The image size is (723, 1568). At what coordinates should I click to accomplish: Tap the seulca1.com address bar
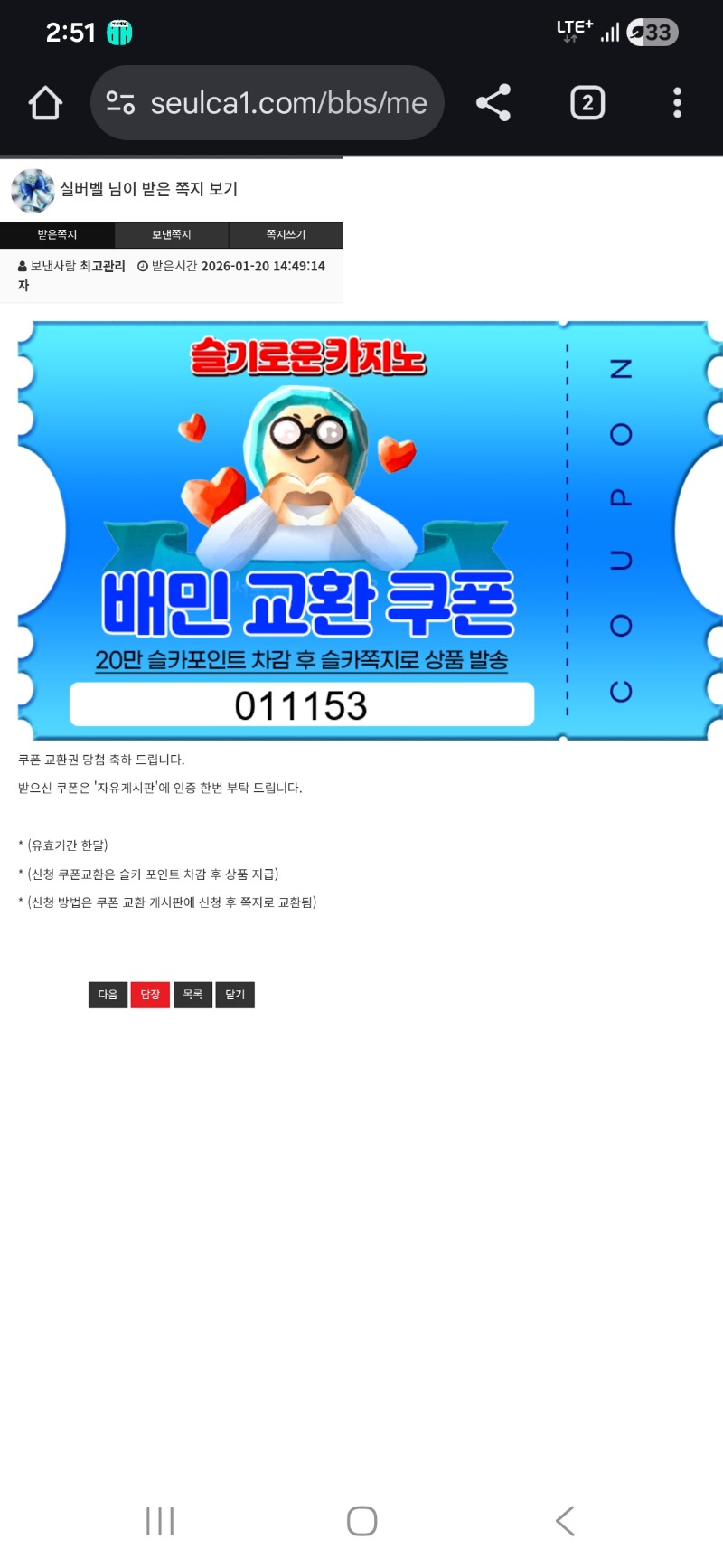(x=287, y=103)
